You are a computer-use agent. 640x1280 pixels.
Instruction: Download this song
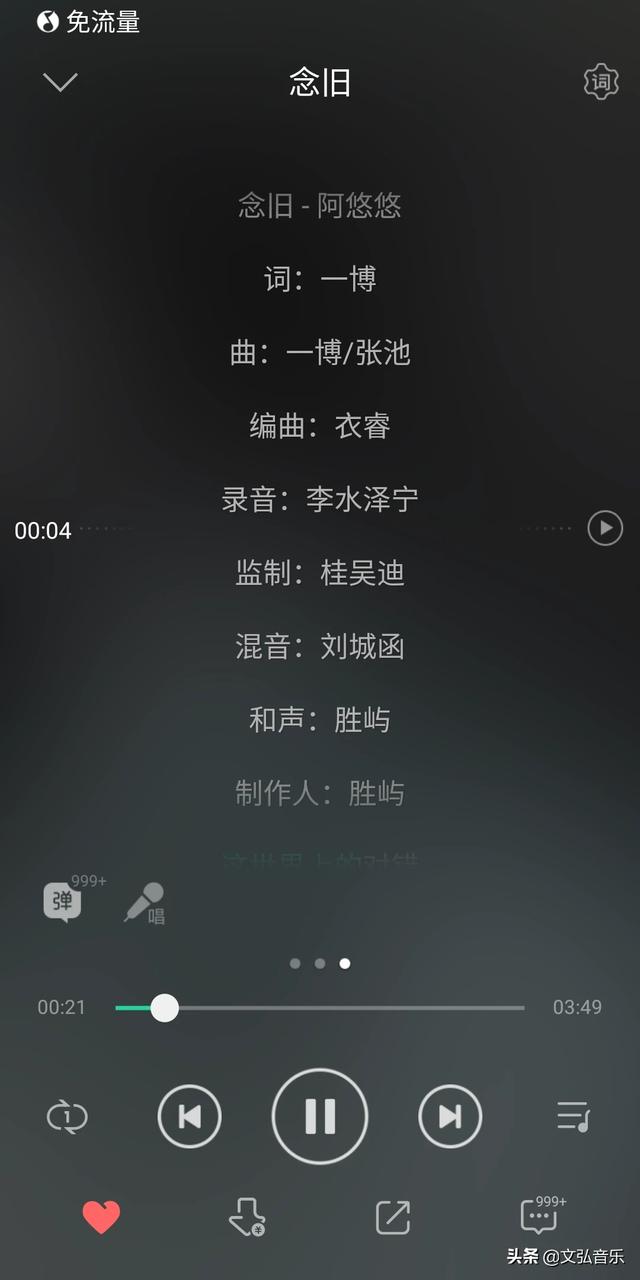(x=246, y=1217)
